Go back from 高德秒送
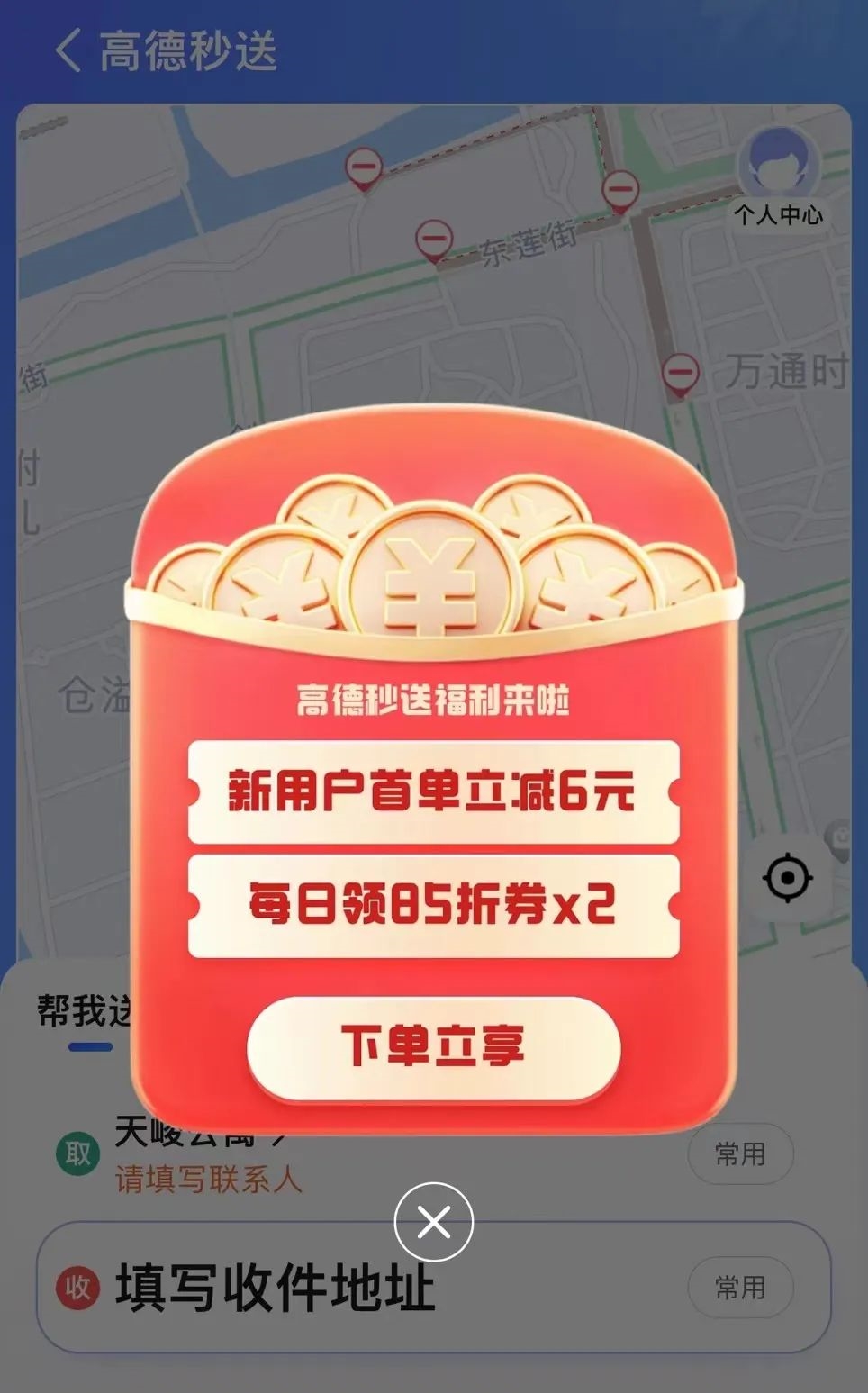The image size is (868, 1393). [x=68, y=50]
